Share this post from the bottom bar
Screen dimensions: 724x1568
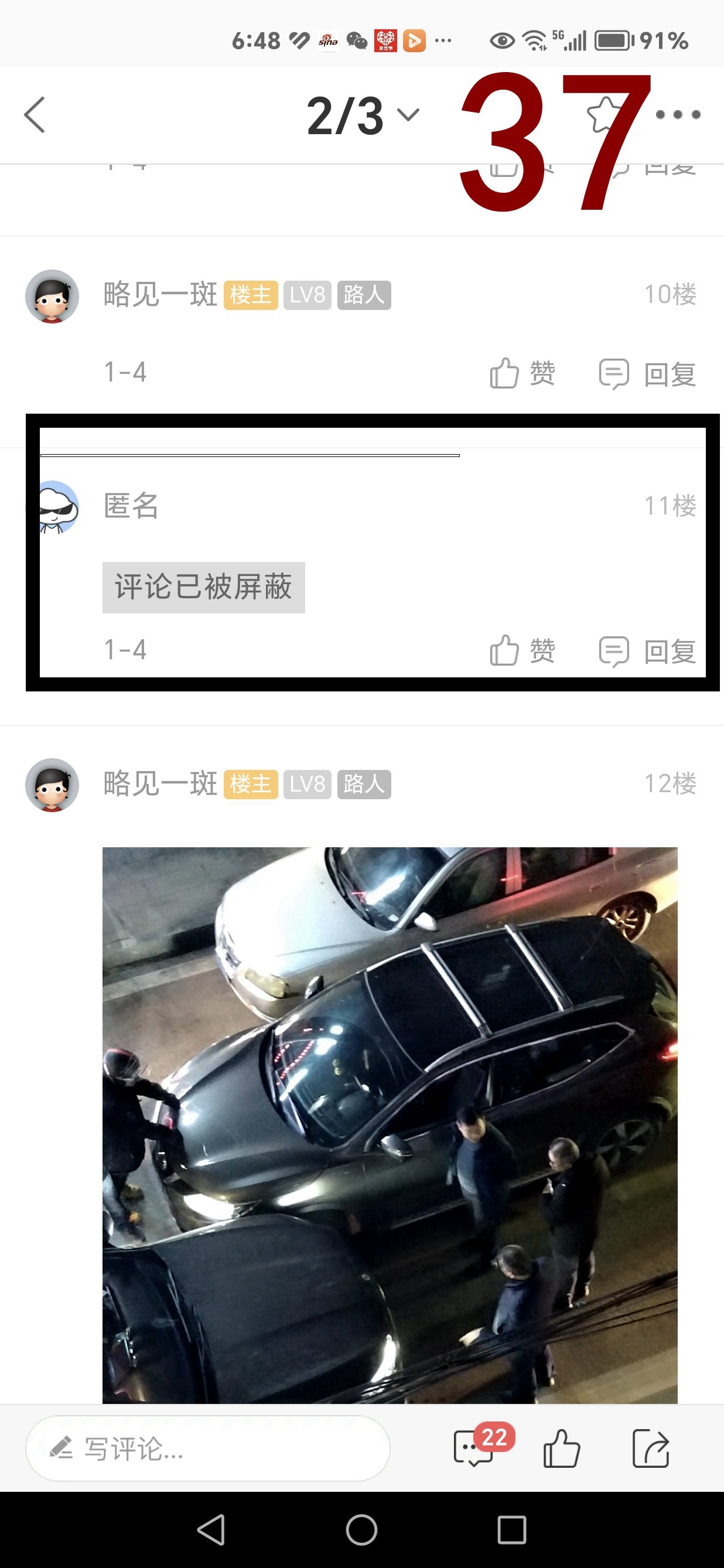[x=650, y=1448]
